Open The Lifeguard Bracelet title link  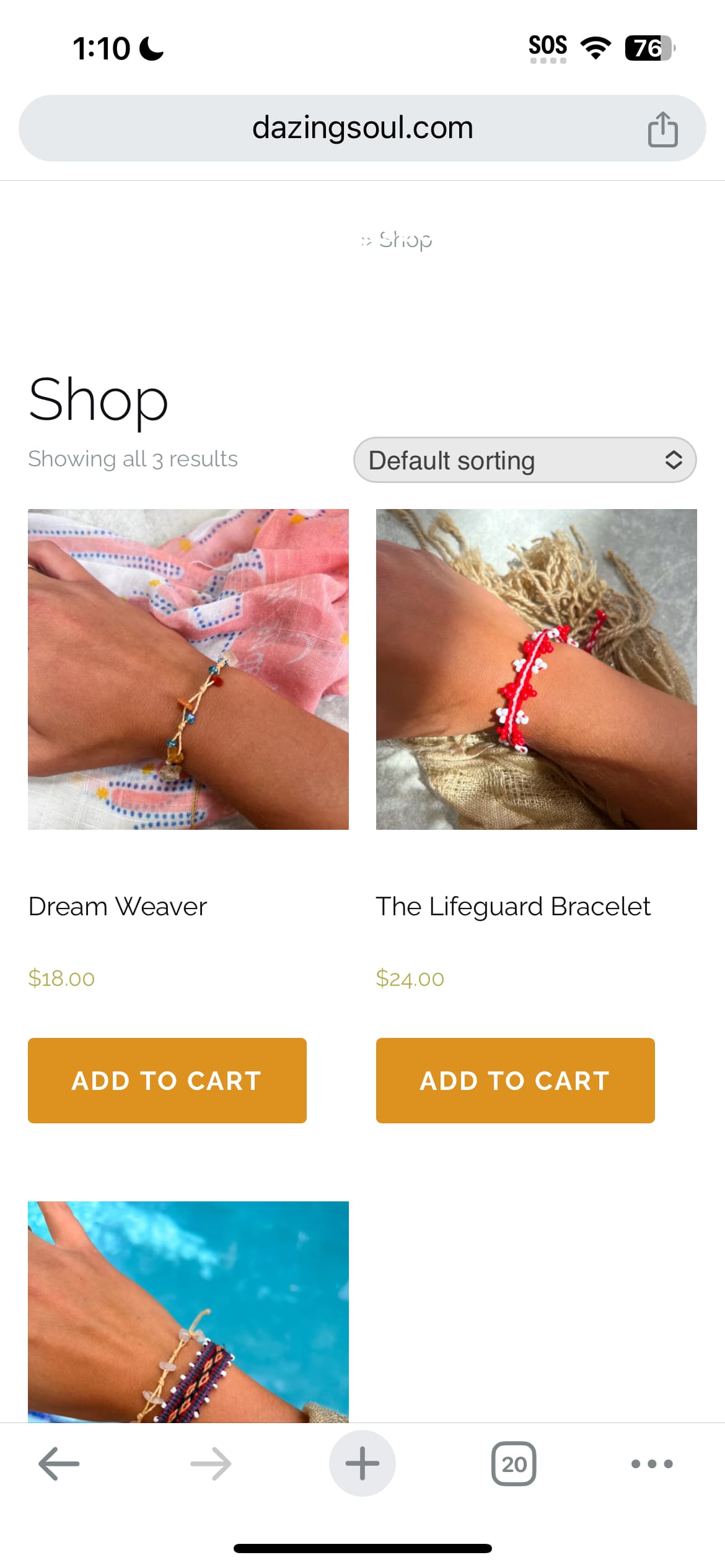(513, 907)
